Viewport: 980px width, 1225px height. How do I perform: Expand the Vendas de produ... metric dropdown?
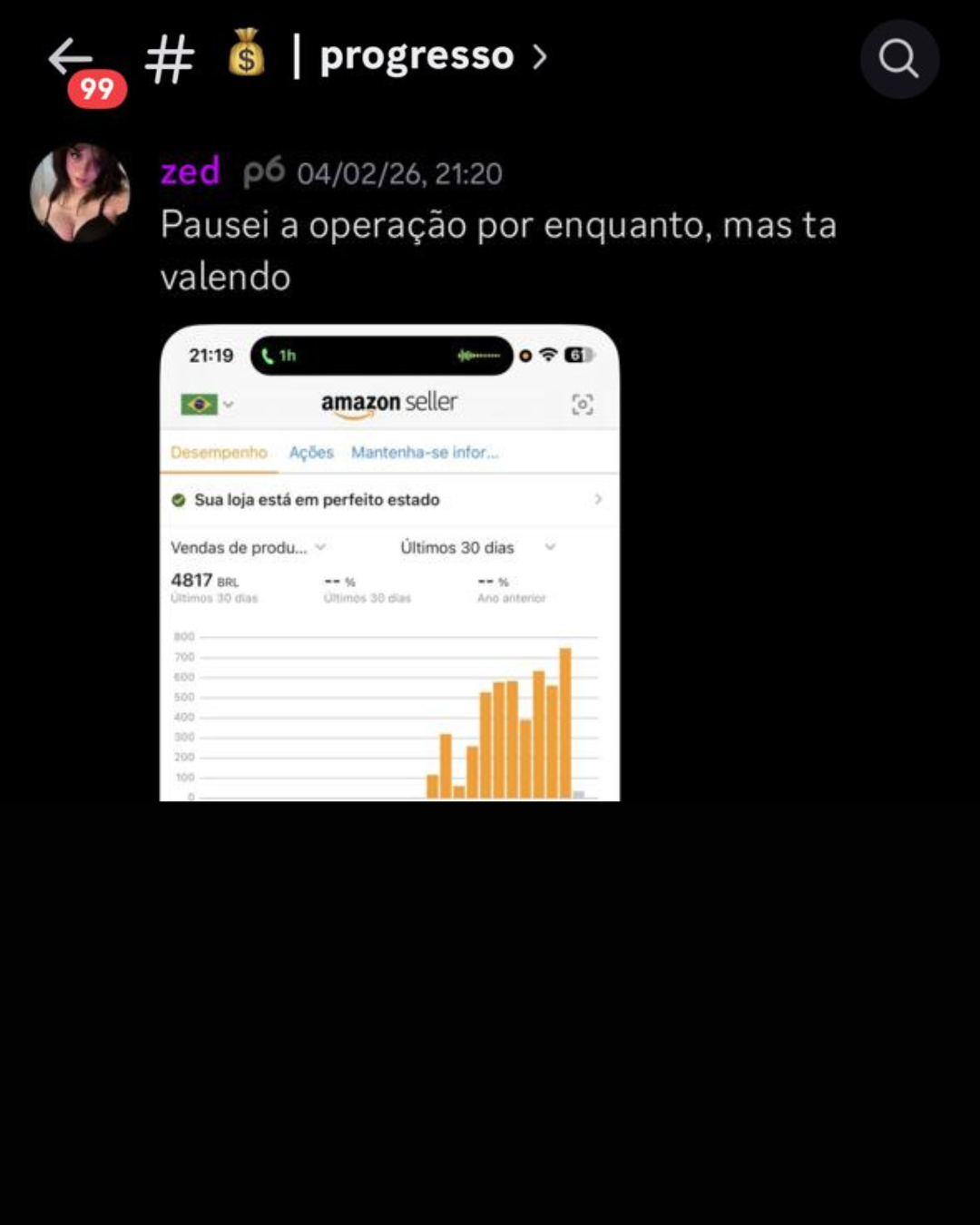tap(247, 547)
